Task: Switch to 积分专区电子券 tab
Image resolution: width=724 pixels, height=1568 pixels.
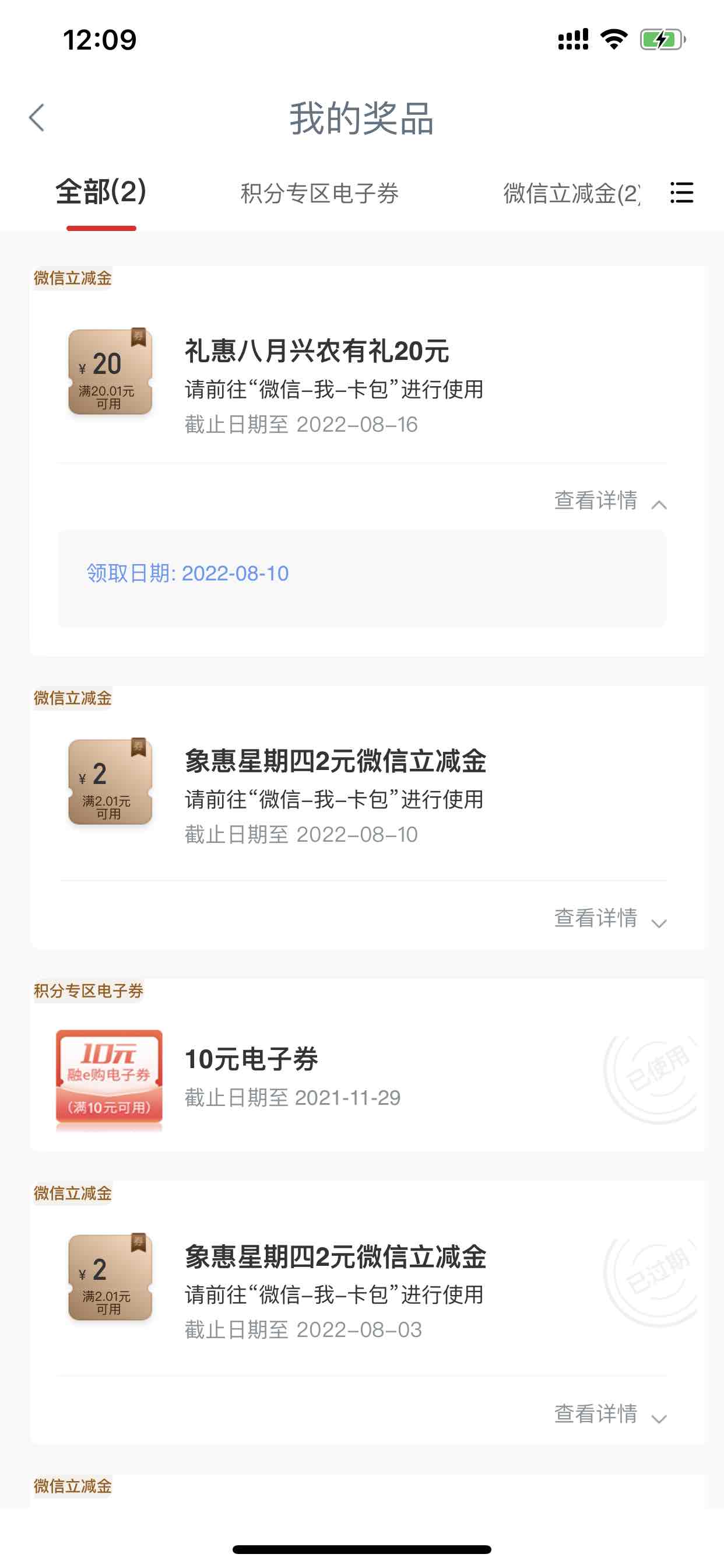Action: 319,194
